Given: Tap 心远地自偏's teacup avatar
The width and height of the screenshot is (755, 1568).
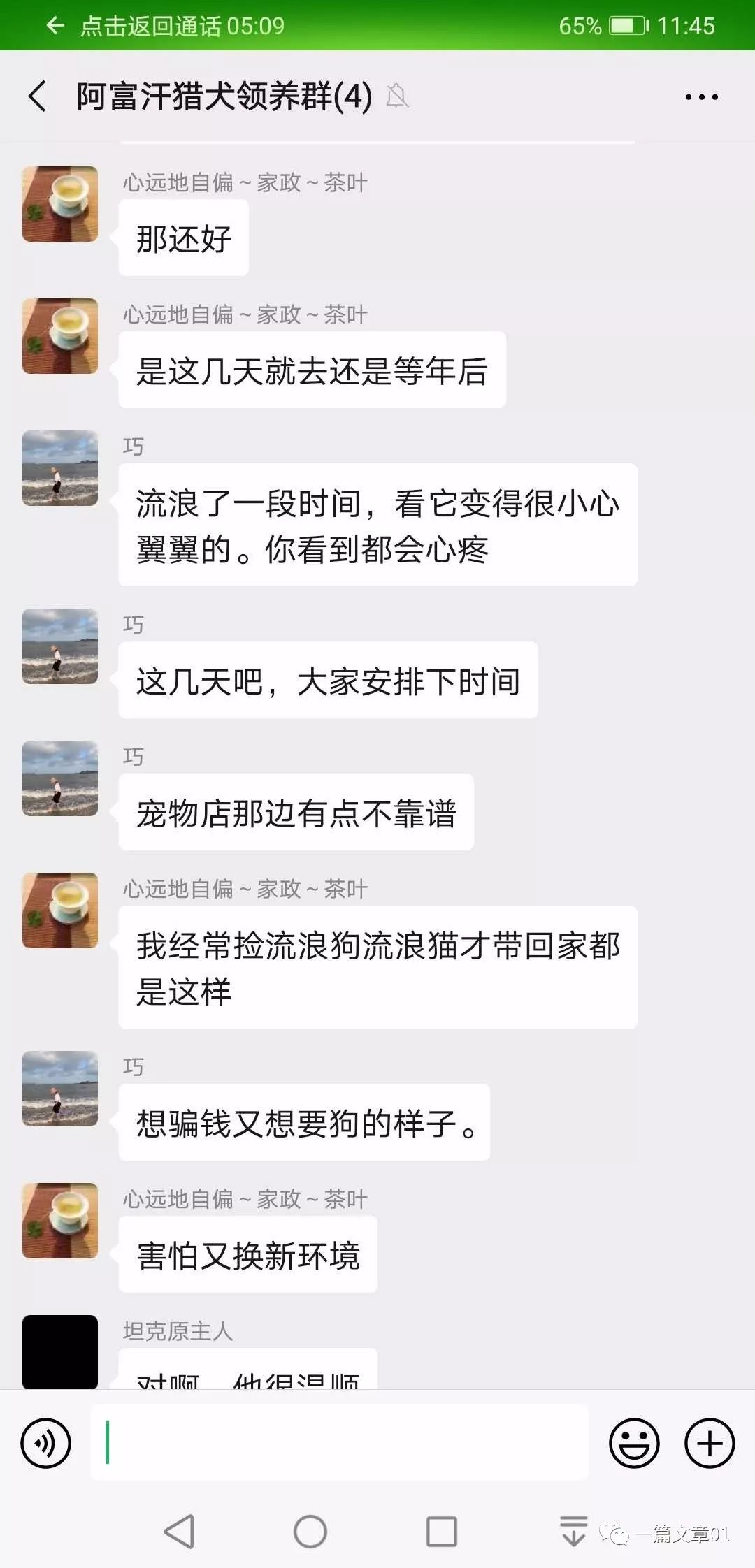Looking at the screenshot, I should [x=59, y=203].
